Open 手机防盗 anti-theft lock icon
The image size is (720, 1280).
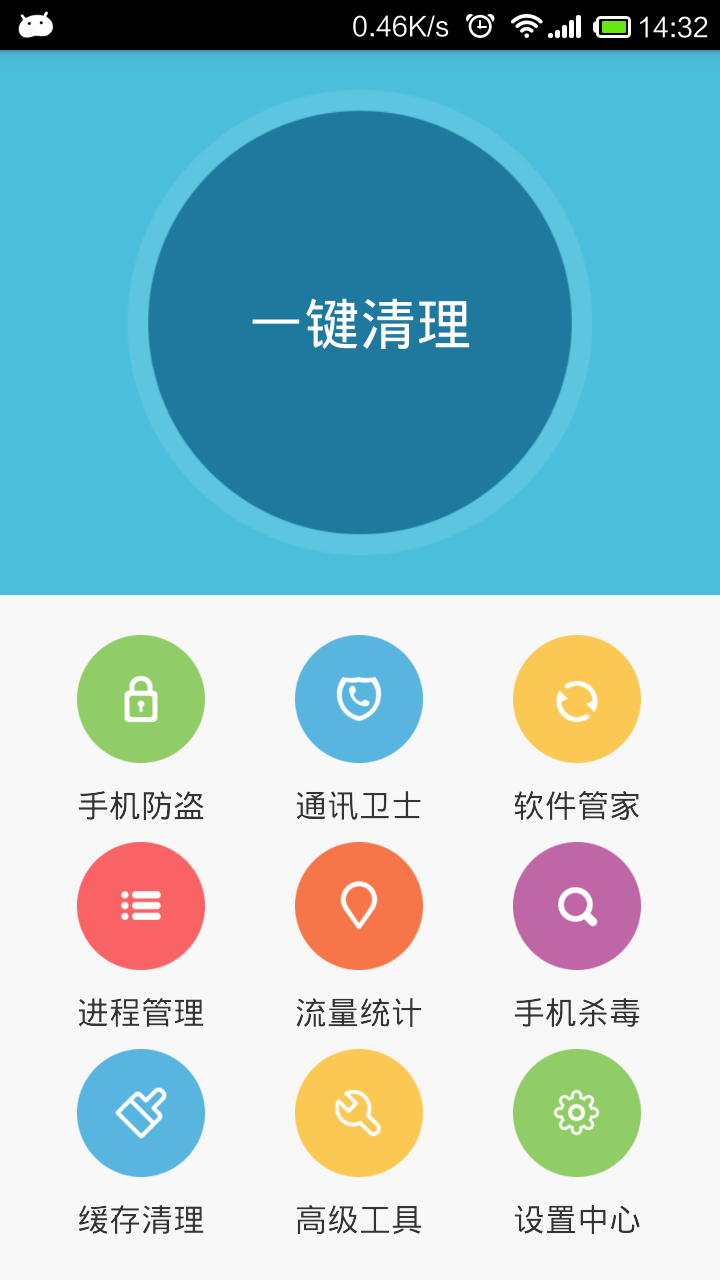[x=141, y=698]
